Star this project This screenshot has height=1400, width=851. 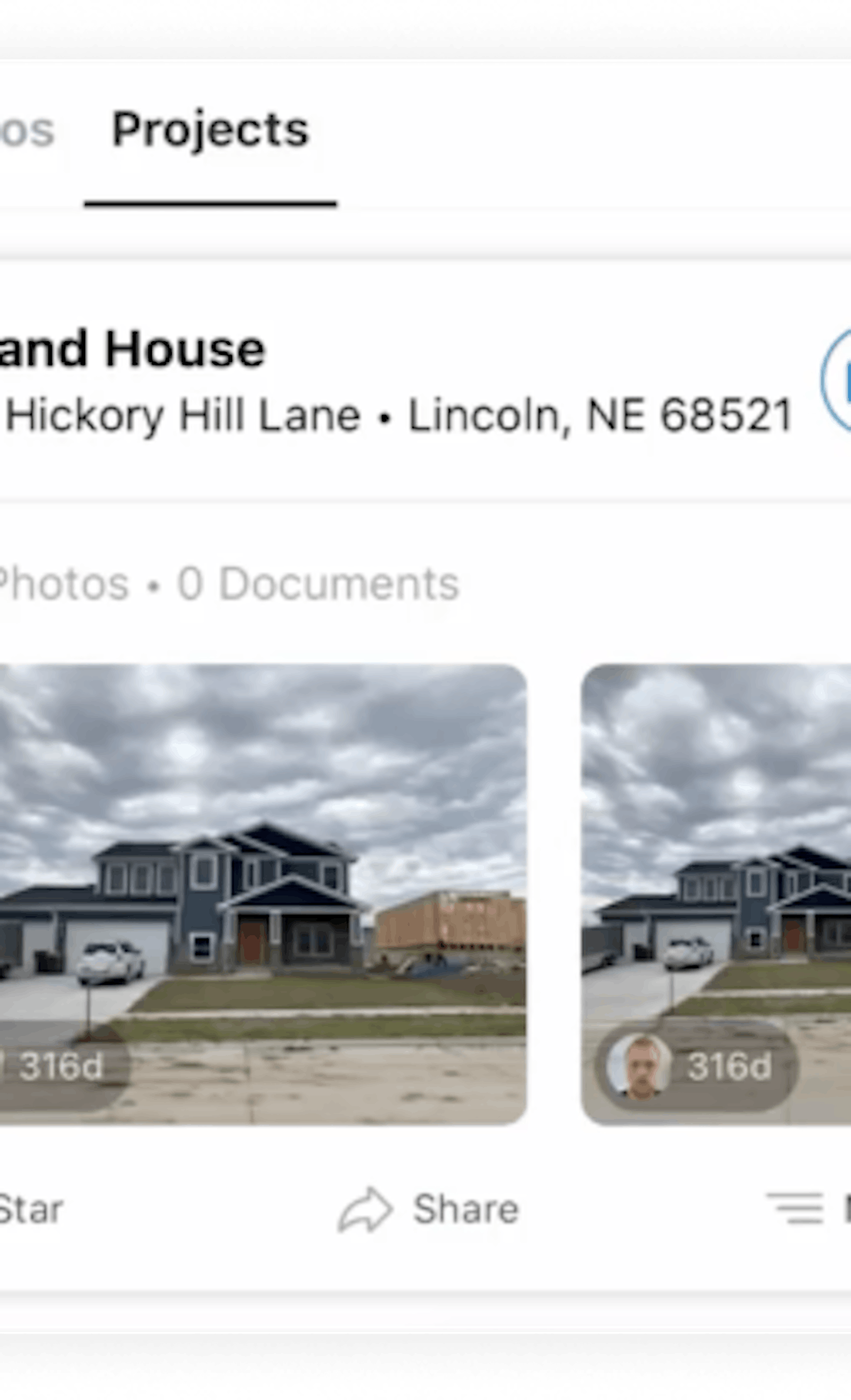pyautogui.click(x=31, y=1209)
